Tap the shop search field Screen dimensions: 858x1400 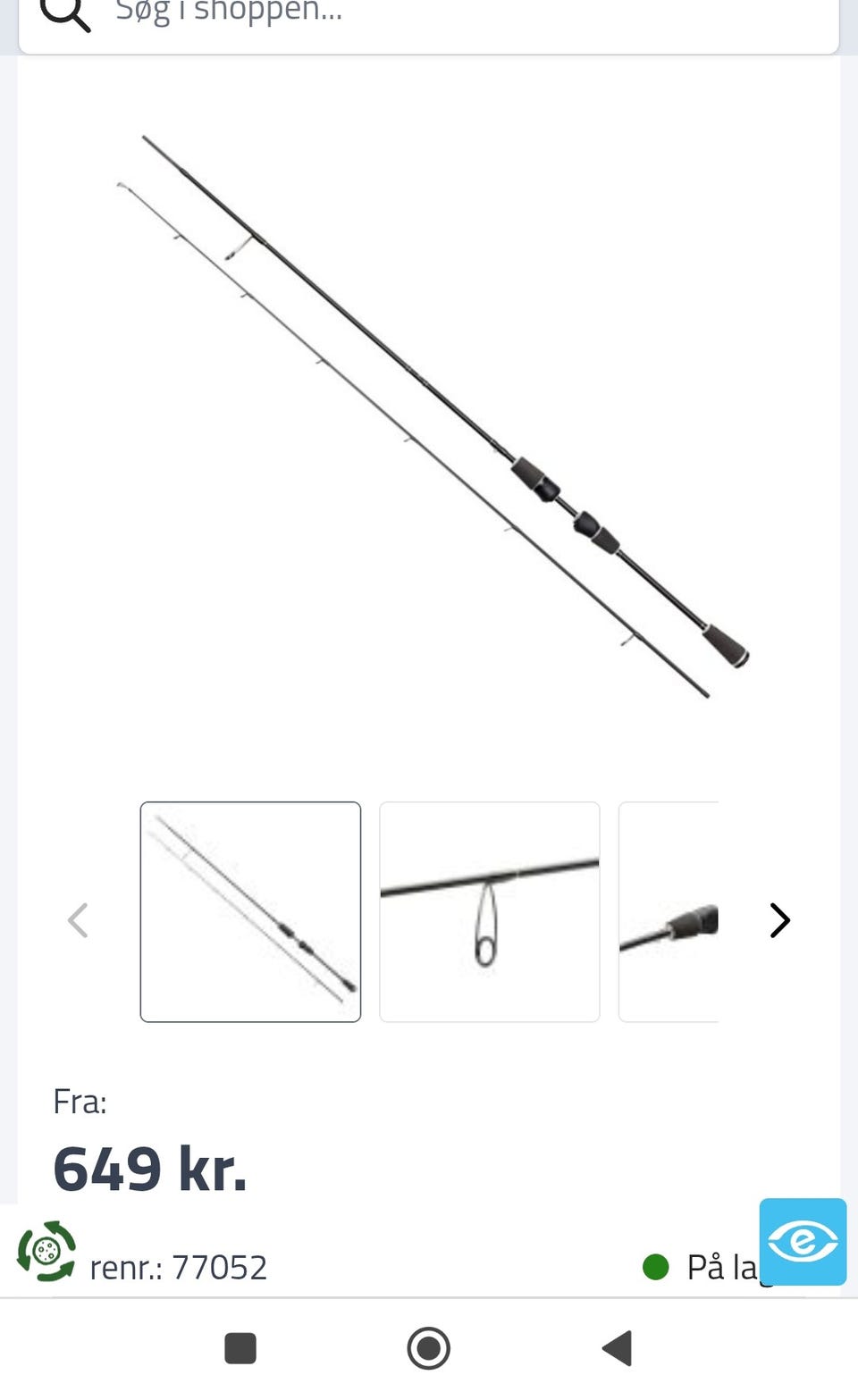click(x=429, y=18)
